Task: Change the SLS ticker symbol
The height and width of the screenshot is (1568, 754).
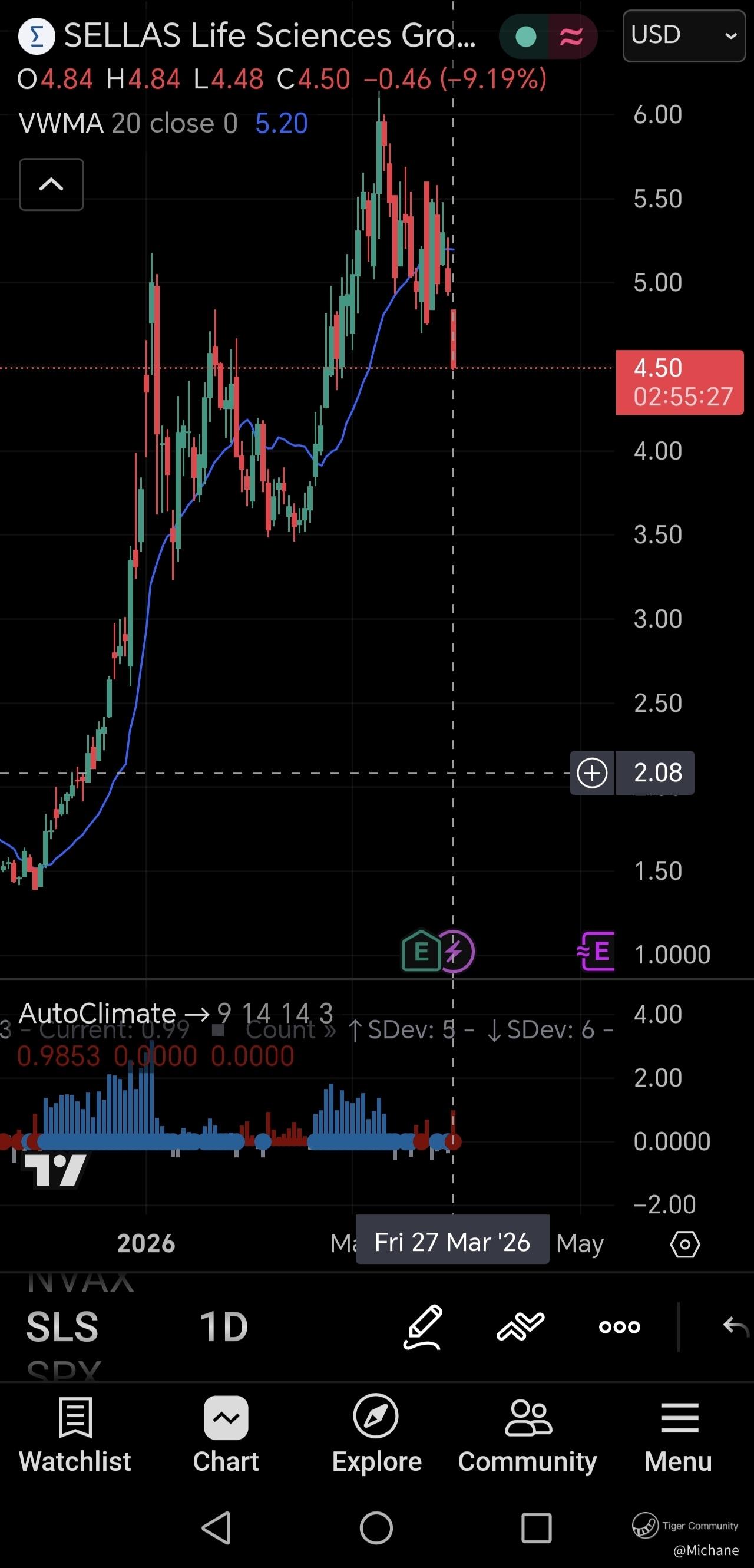Action: (62, 1326)
